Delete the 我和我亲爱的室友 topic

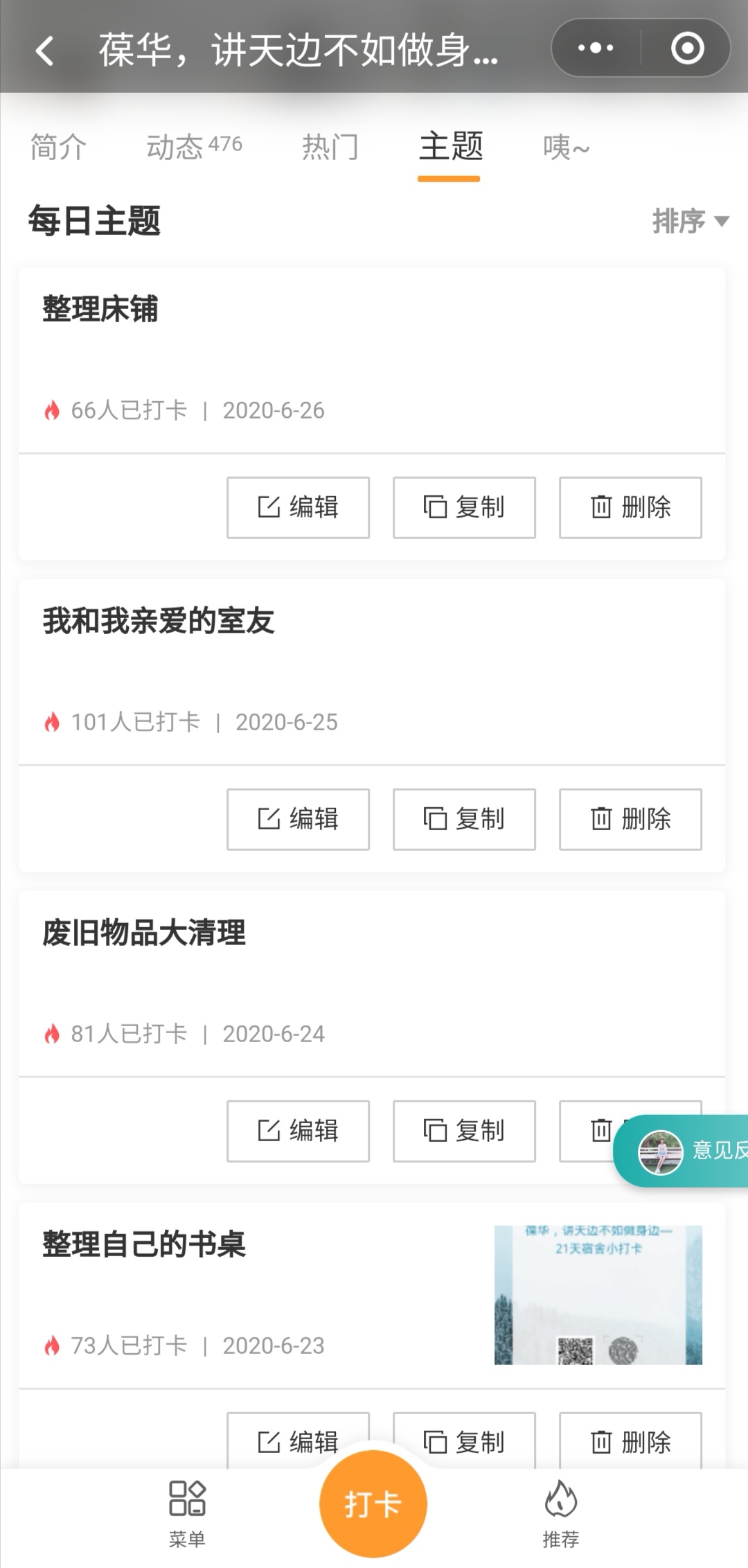click(630, 819)
